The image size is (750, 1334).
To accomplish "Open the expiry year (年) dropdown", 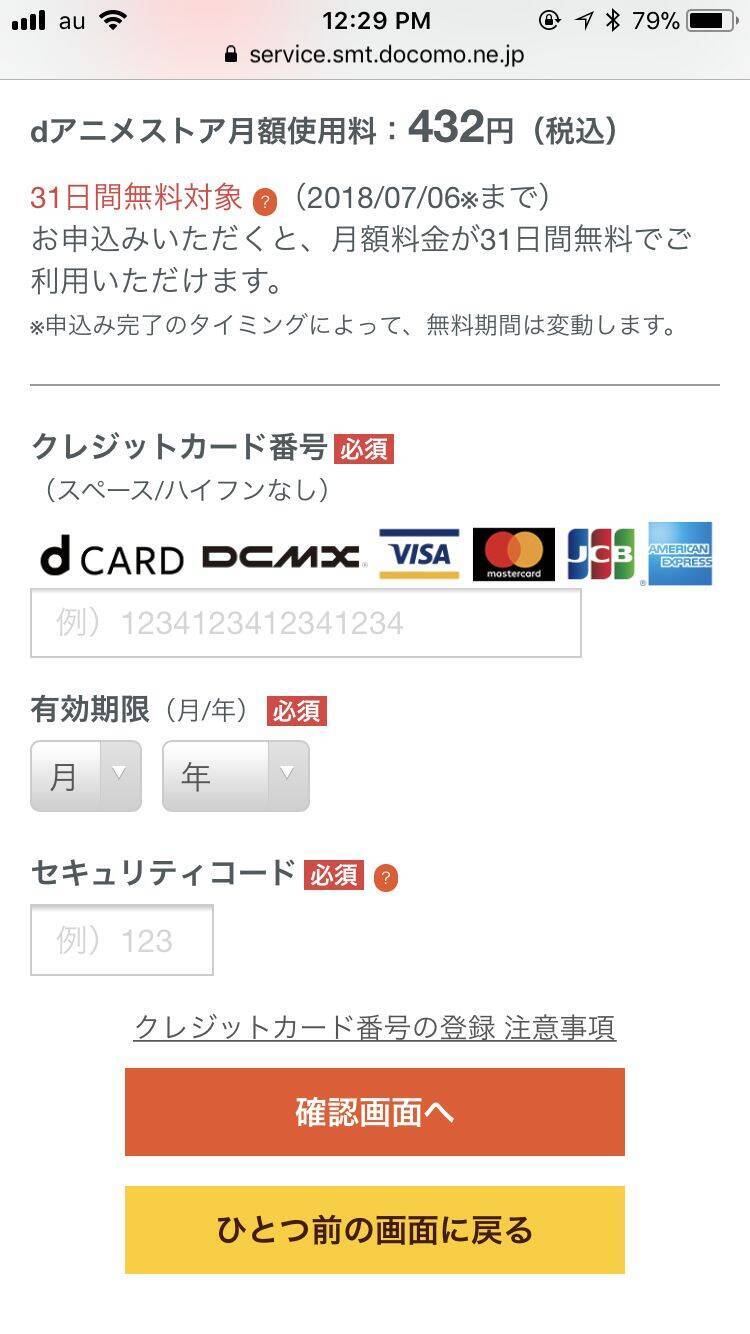I will [x=235, y=775].
